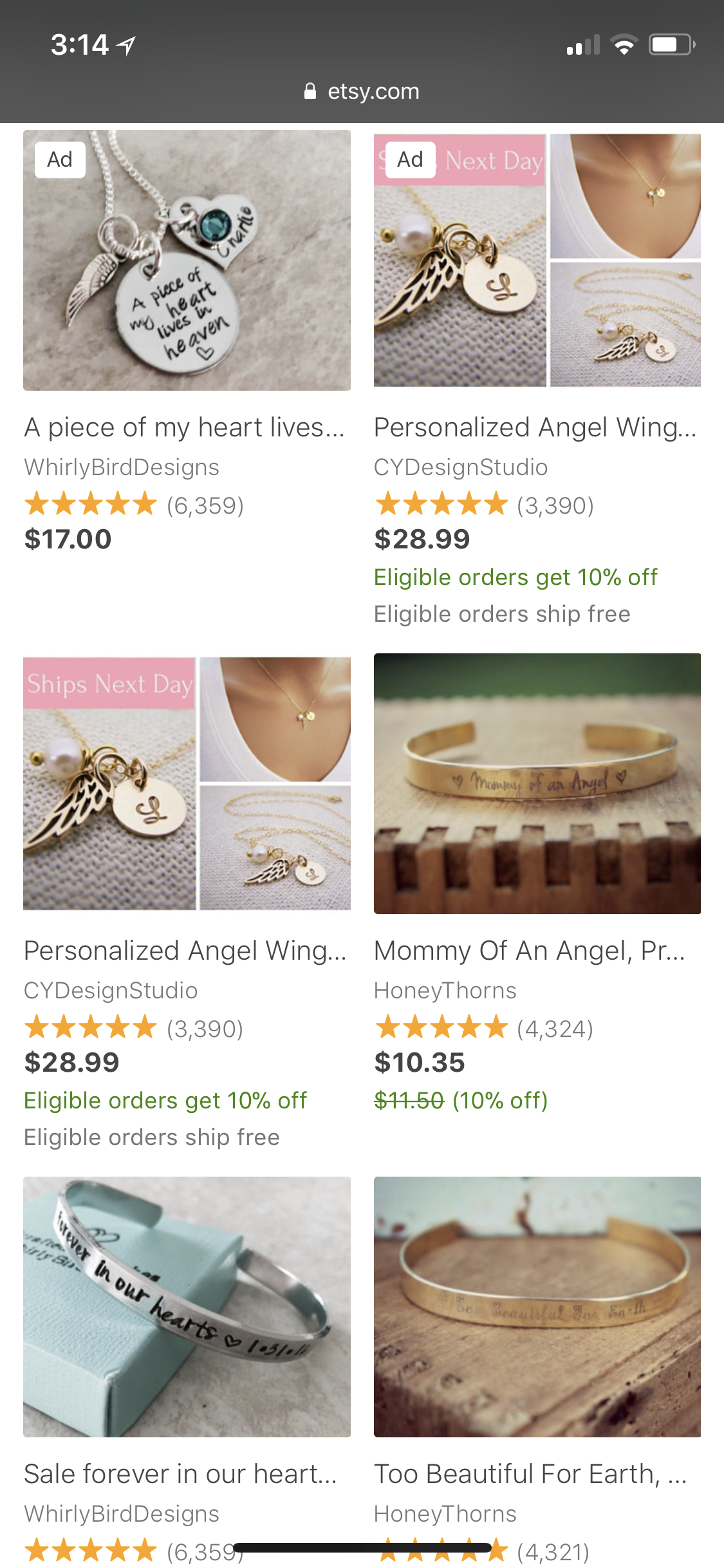Screen dimensions: 724x1568
Task: View the Ad-labeled Personalized Angel Wing necklace
Action: coord(537,261)
